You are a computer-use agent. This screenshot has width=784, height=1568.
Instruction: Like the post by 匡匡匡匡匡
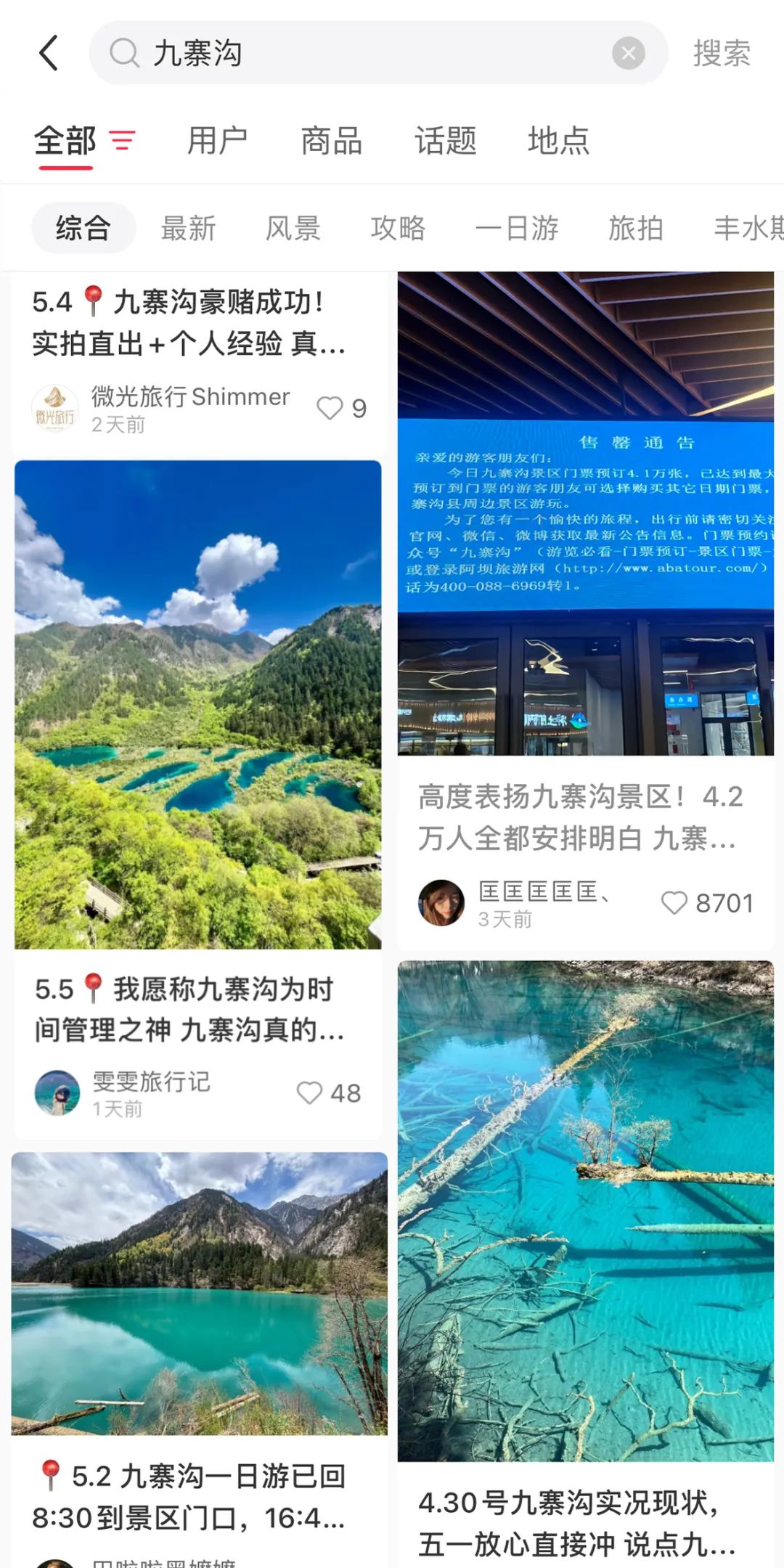coord(674,903)
